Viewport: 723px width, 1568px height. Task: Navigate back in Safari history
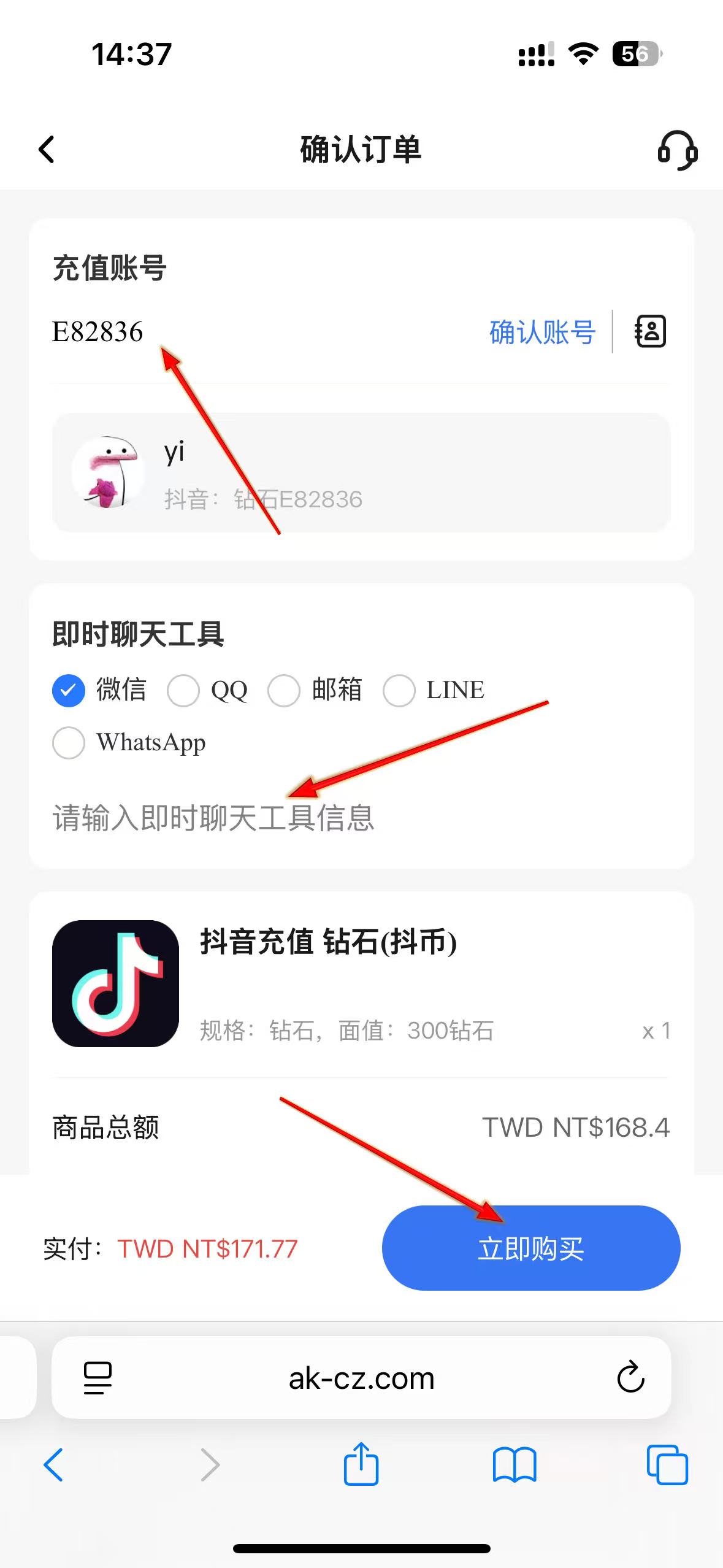[54, 1465]
